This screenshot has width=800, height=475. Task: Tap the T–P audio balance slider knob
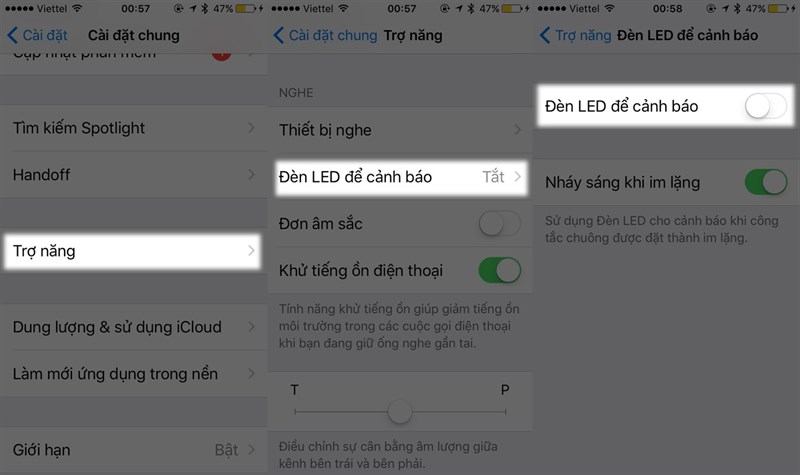(x=401, y=411)
